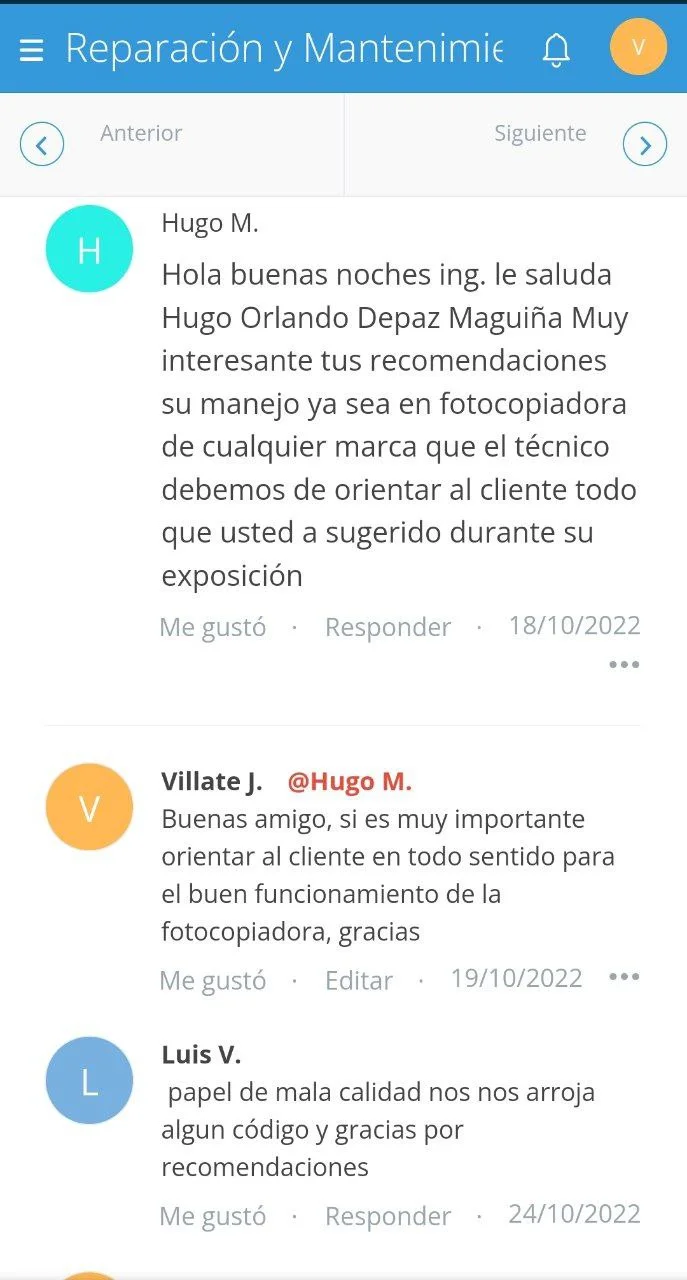
Task: Like Villate J.'s reply with Me gustó
Action: coord(213,980)
